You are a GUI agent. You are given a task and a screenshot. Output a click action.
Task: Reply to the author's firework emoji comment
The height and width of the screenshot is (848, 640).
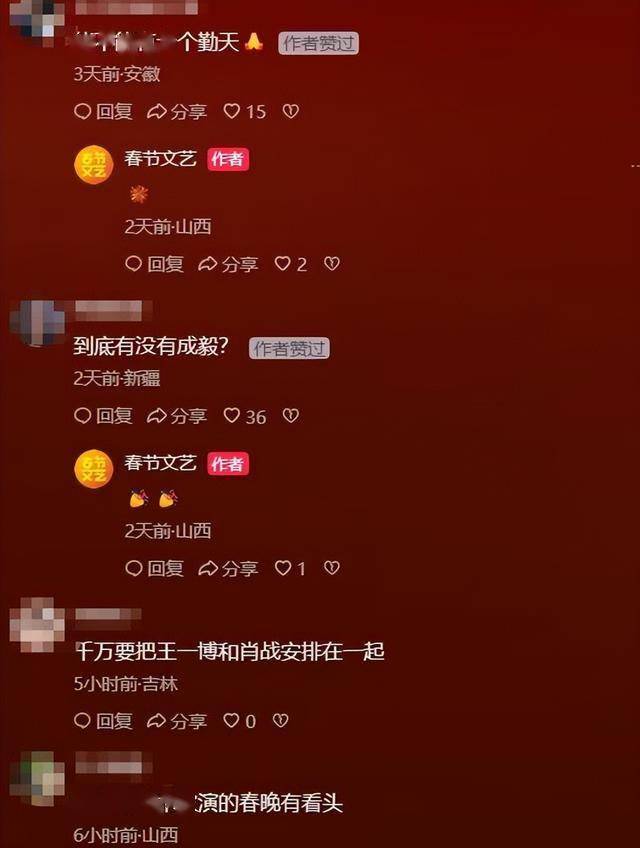point(155,264)
